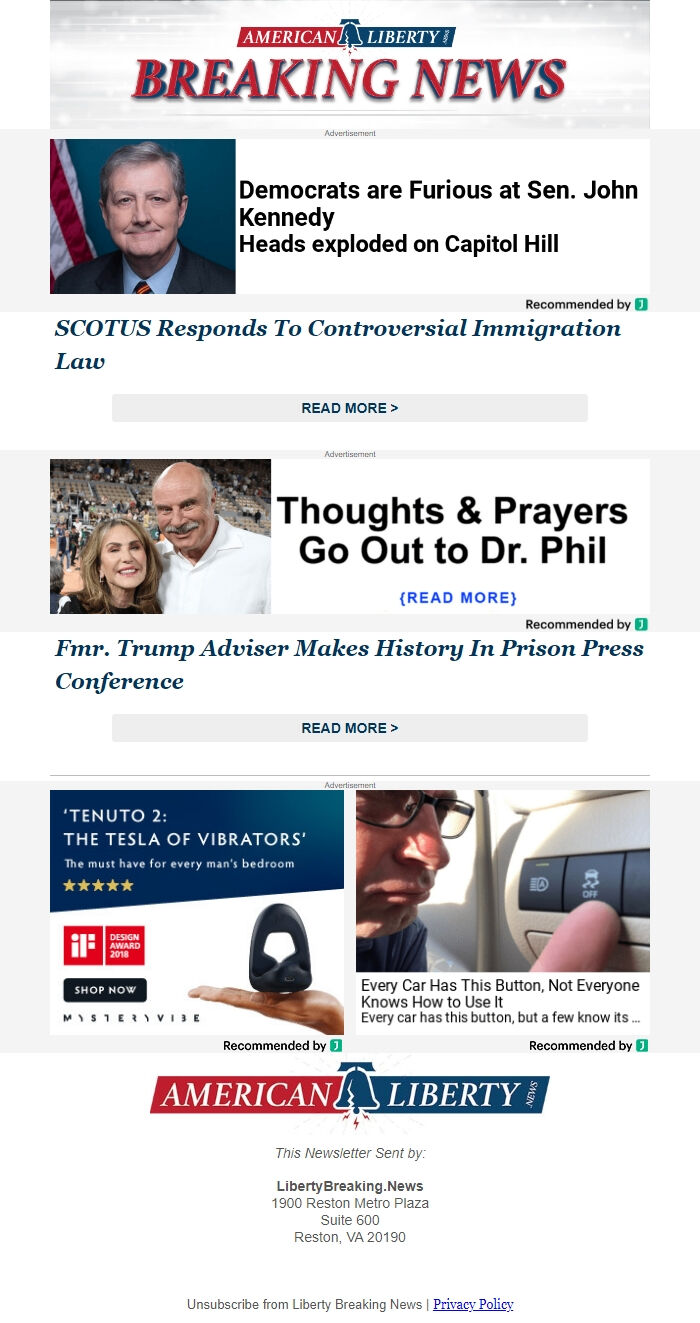This screenshot has width=700, height=1323.
Task: Open the Every Car Has This Button ad
Action: pyautogui.click(x=502, y=912)
